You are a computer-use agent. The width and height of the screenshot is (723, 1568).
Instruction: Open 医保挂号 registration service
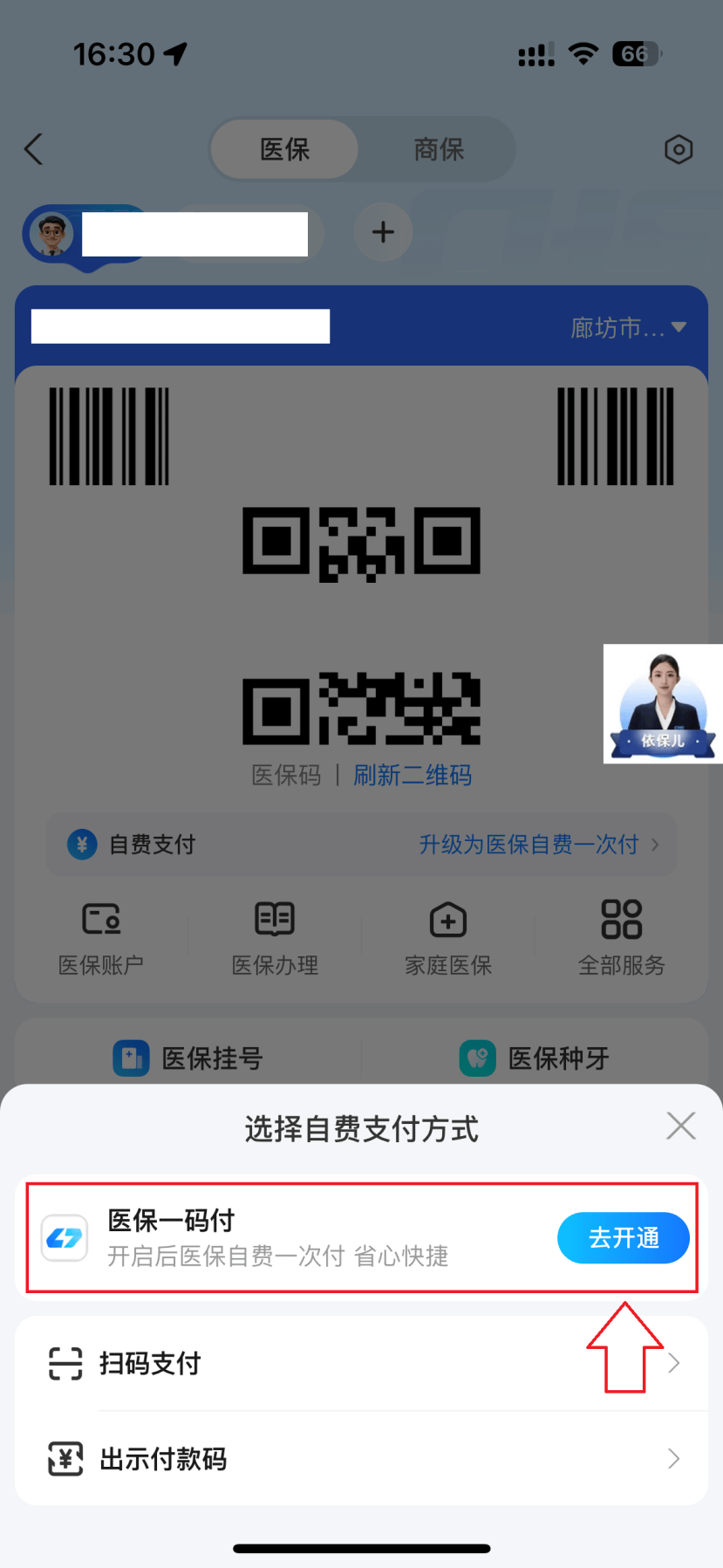[188, 1058]
